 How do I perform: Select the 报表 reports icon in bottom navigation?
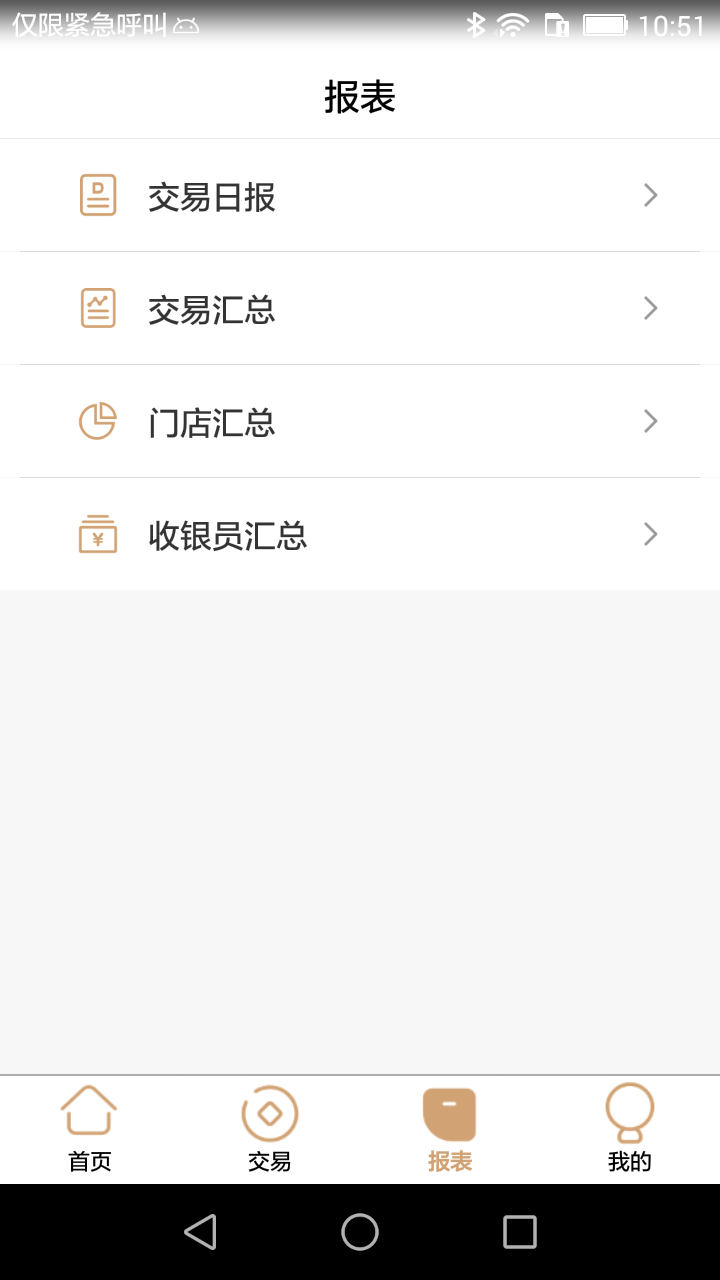click(x=449, y=1110)
